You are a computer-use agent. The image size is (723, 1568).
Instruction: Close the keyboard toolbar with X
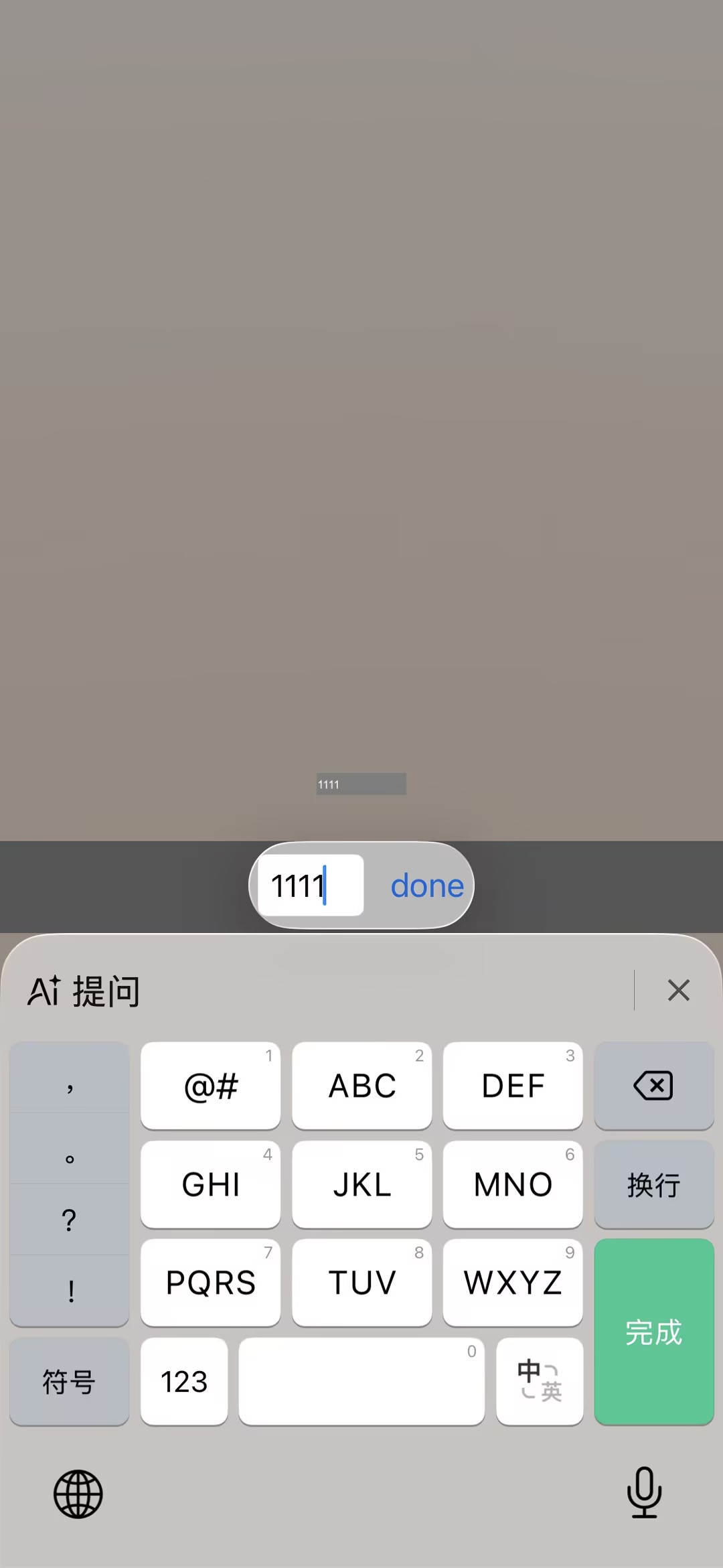pos(678,990)
